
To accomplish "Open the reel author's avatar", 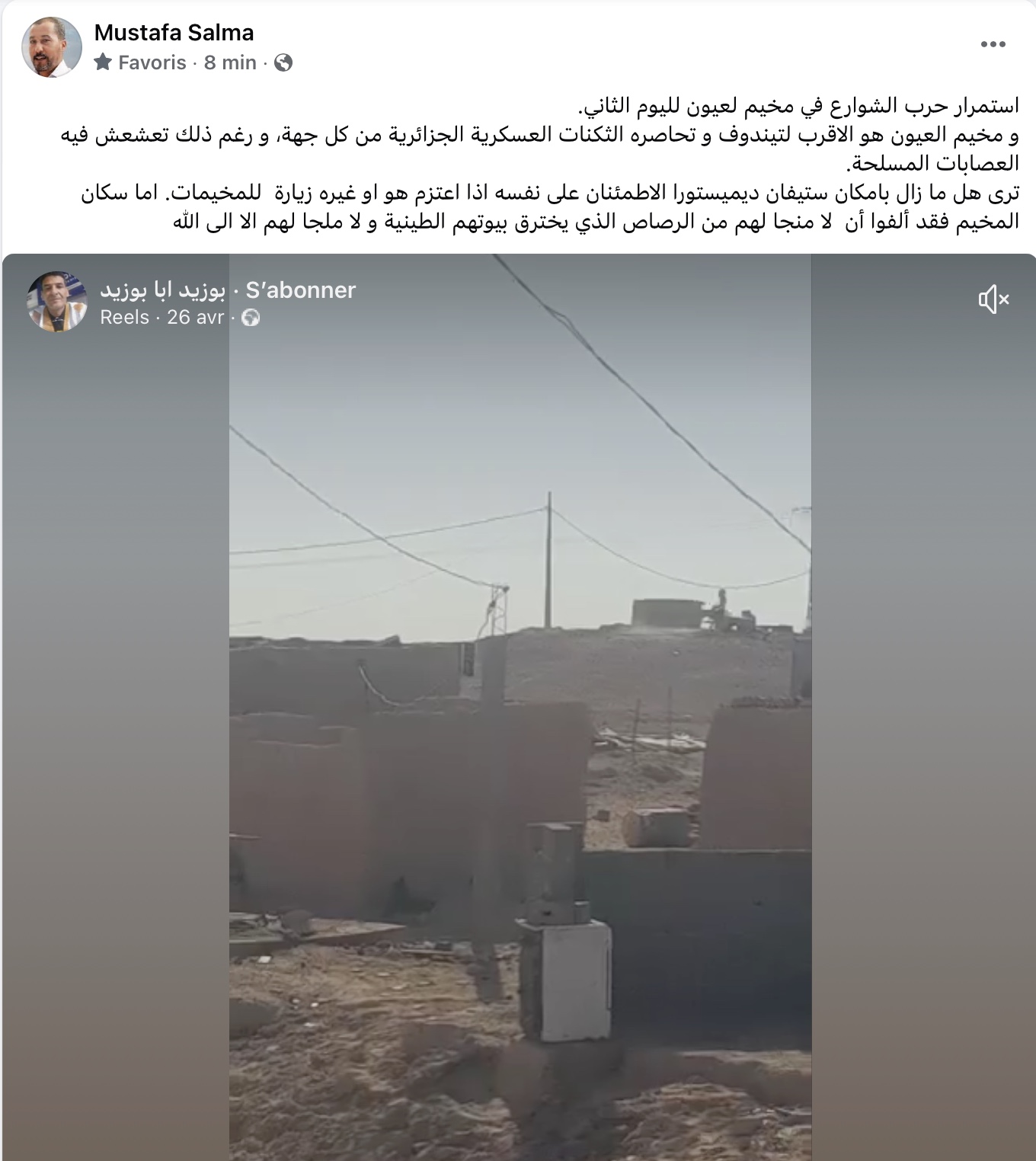I will (57, 302).
